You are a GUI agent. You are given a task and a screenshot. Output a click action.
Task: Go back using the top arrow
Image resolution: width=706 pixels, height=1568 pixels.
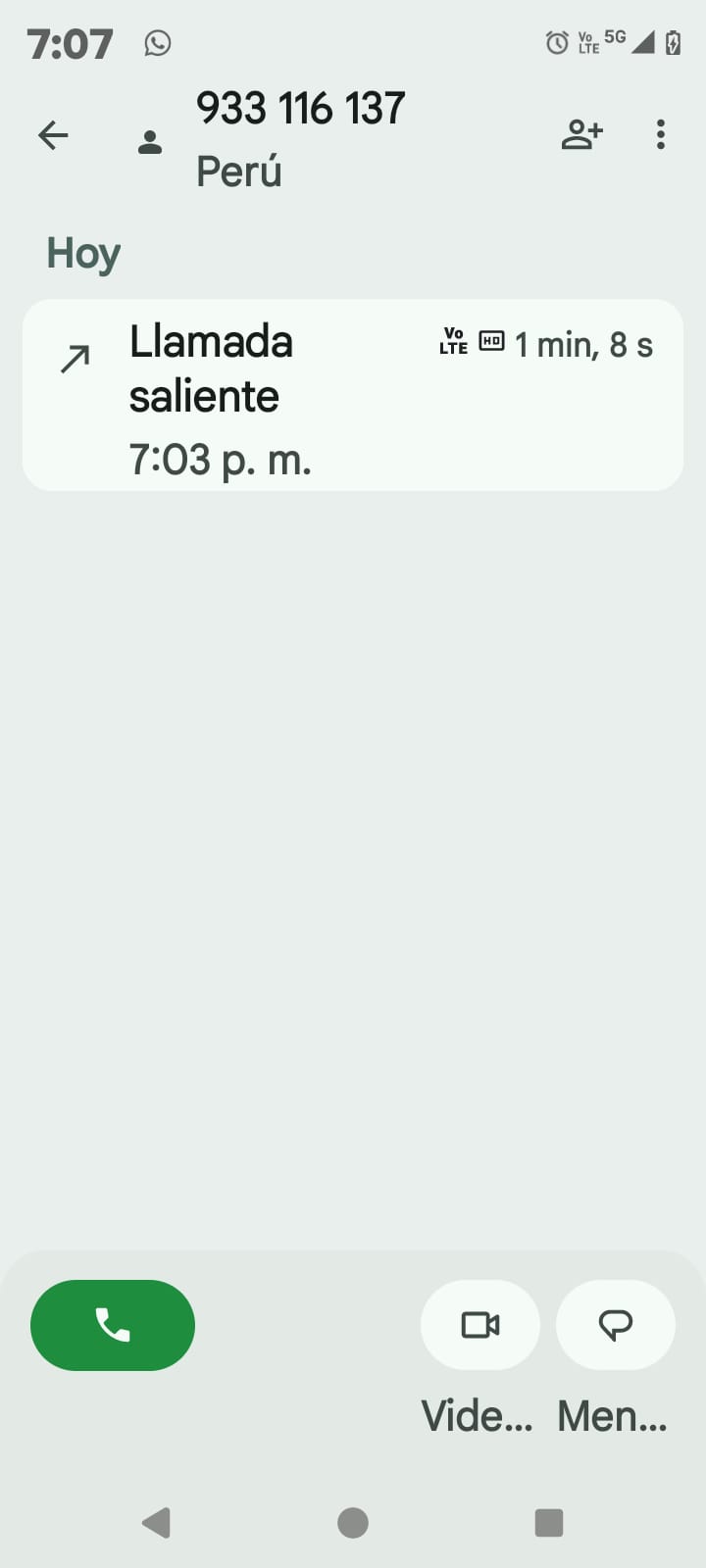53,135
